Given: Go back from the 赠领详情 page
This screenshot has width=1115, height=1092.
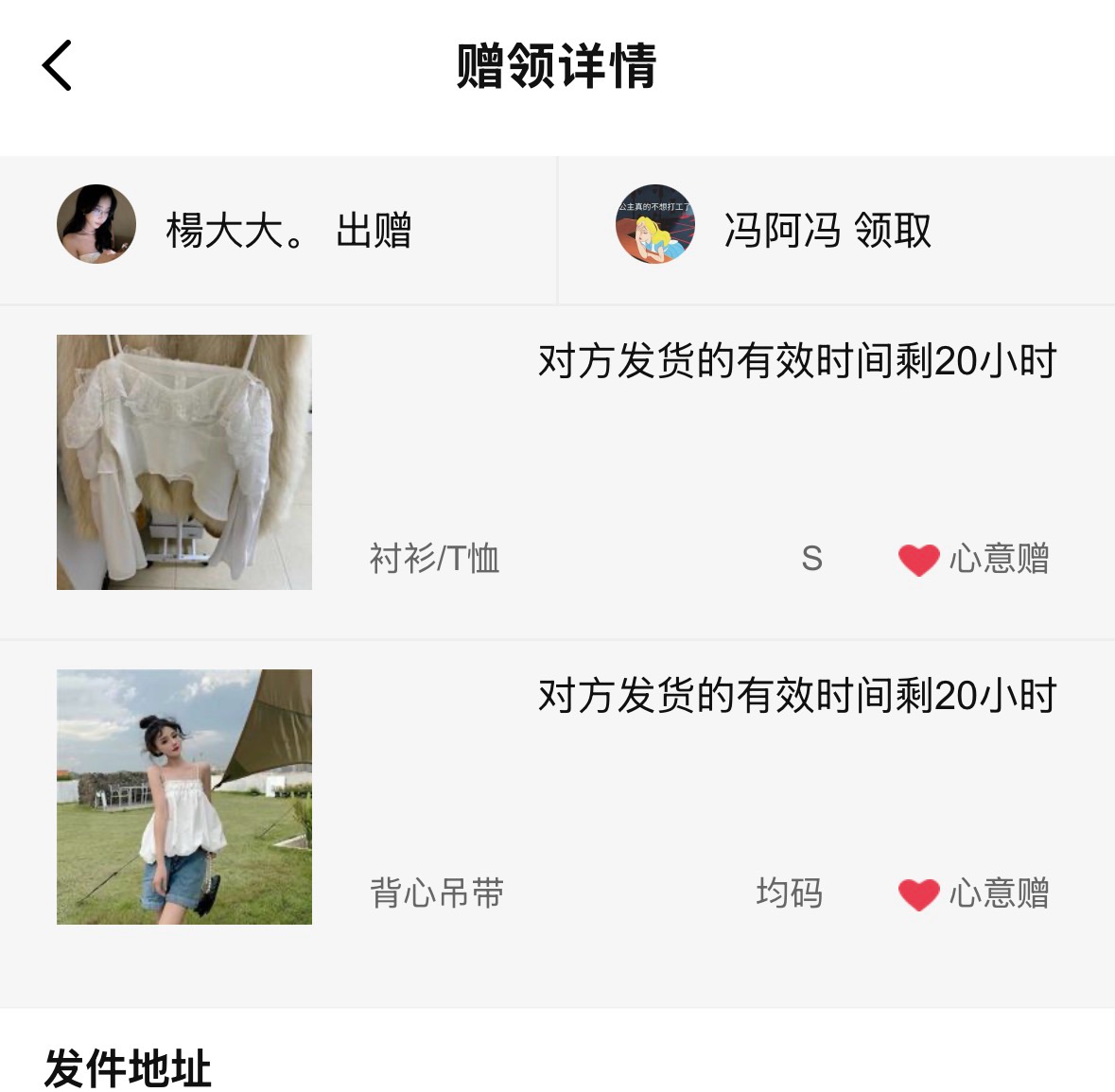Looking at the screenshot, I should click(58, 66).
